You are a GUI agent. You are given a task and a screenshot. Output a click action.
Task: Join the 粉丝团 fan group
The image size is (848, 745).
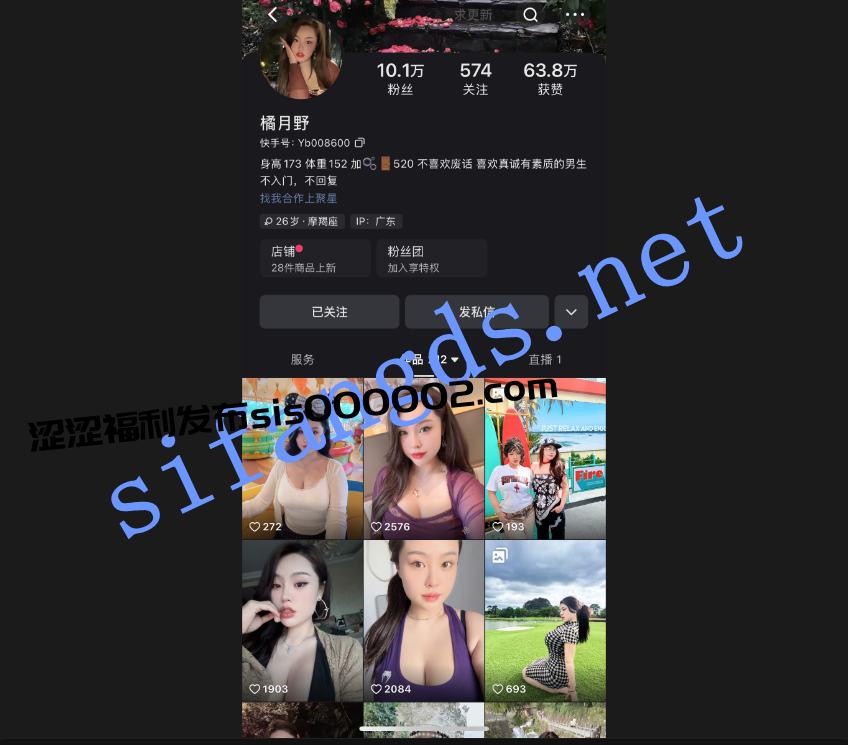click(x=432, y=258)
